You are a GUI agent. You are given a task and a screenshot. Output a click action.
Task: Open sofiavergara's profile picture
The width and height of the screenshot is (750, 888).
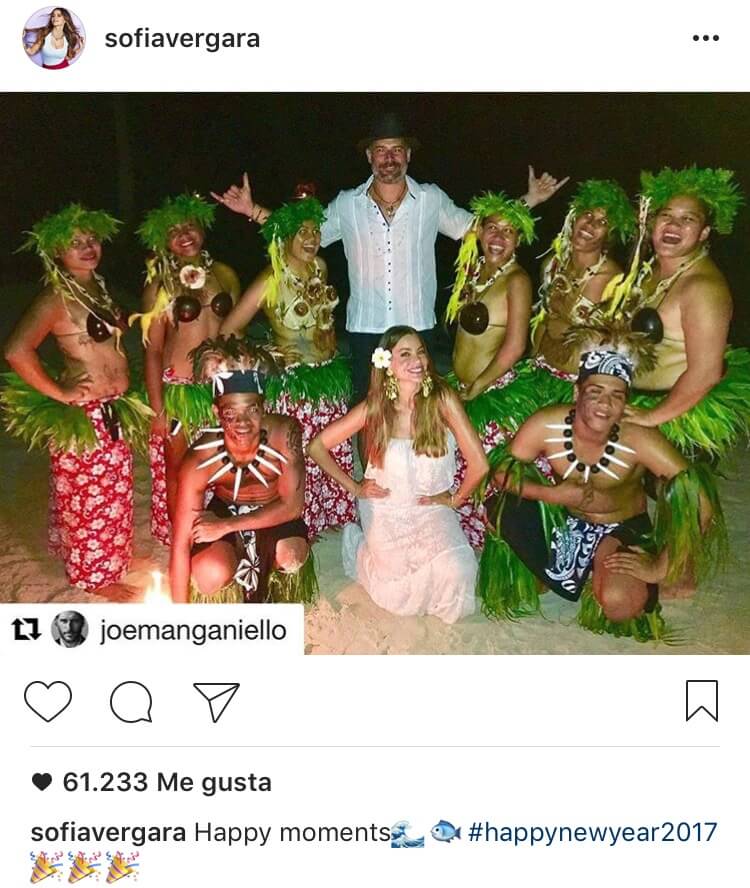point(54,38)
